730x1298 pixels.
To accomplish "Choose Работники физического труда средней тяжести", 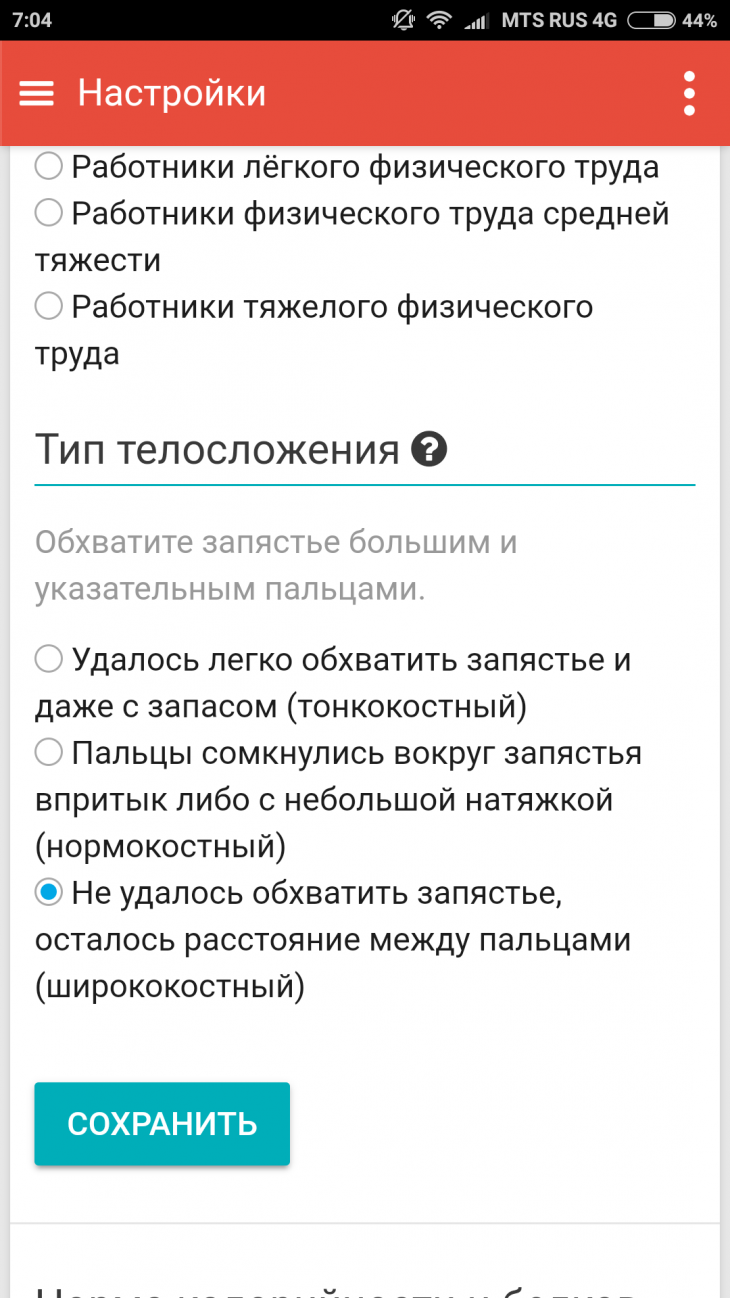I will [x=49, y=213].
